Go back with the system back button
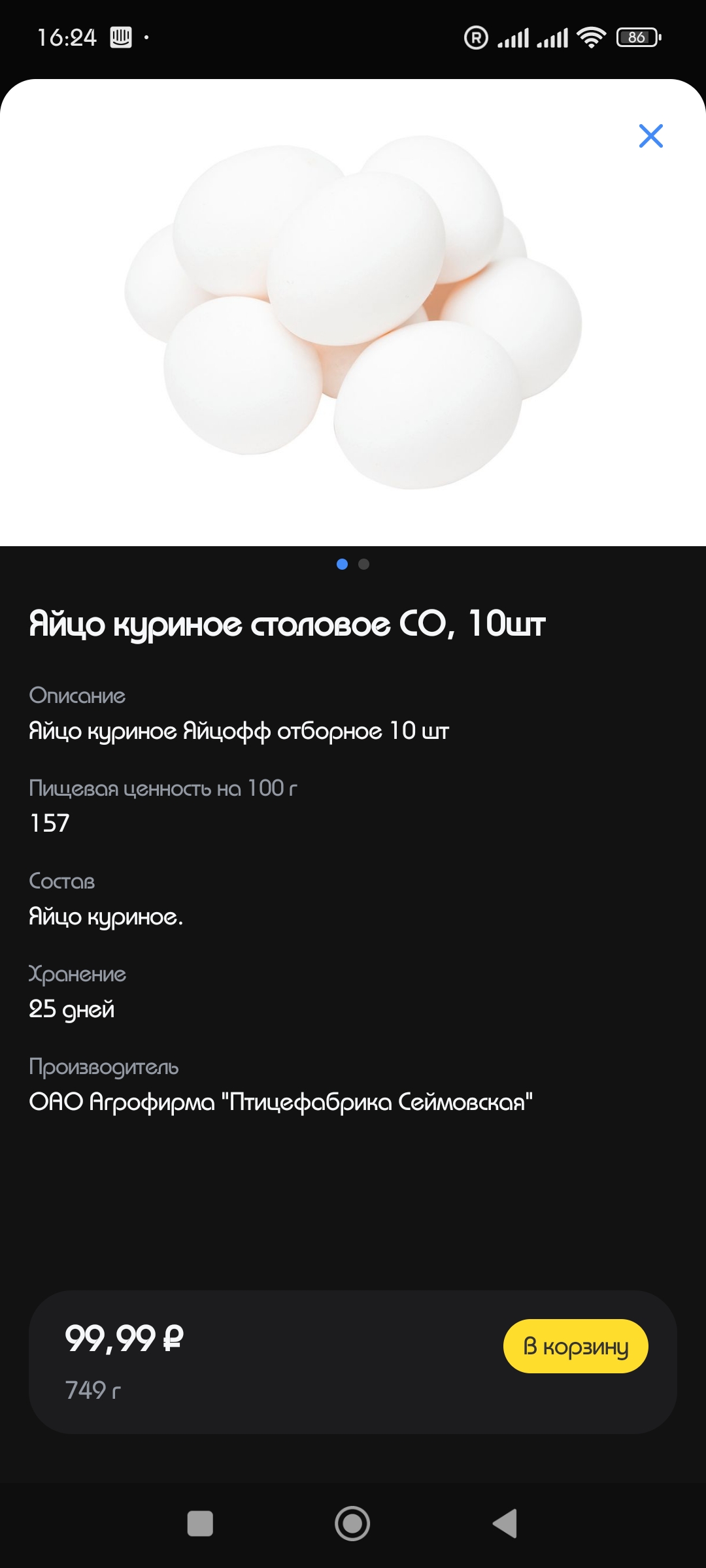The height and width of the screenshot is (1568, 706). pos(505,1524)
